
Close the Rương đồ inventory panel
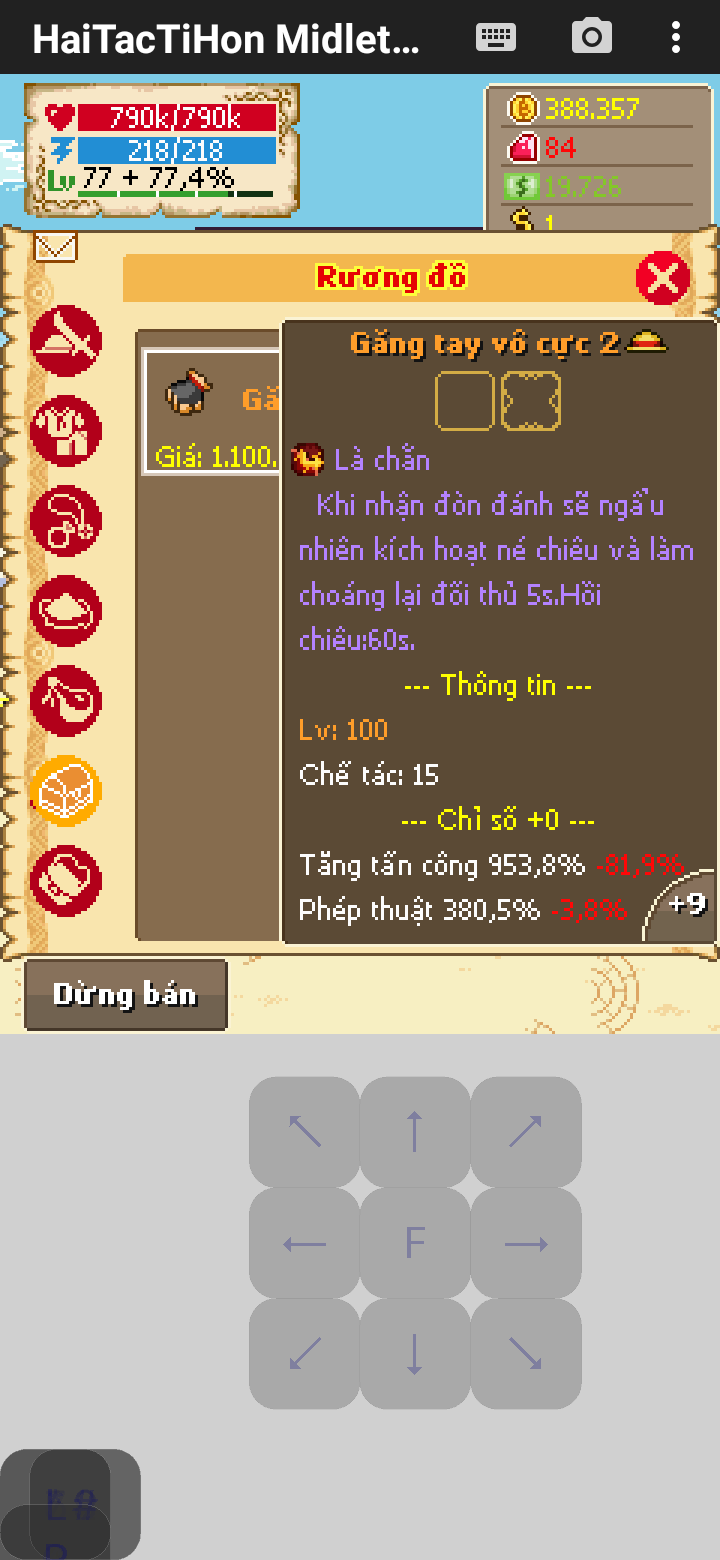[663, 278]
